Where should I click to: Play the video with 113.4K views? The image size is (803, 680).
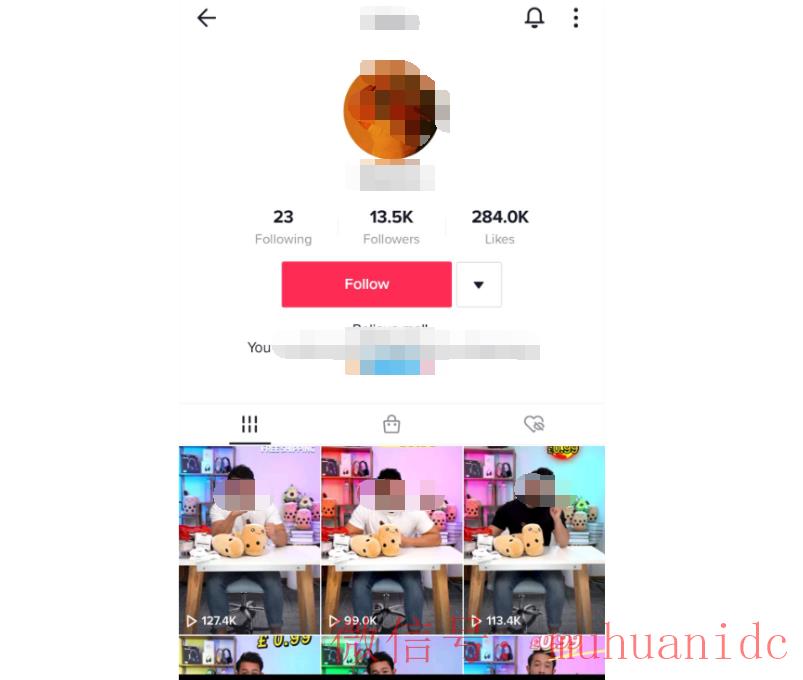534,540
